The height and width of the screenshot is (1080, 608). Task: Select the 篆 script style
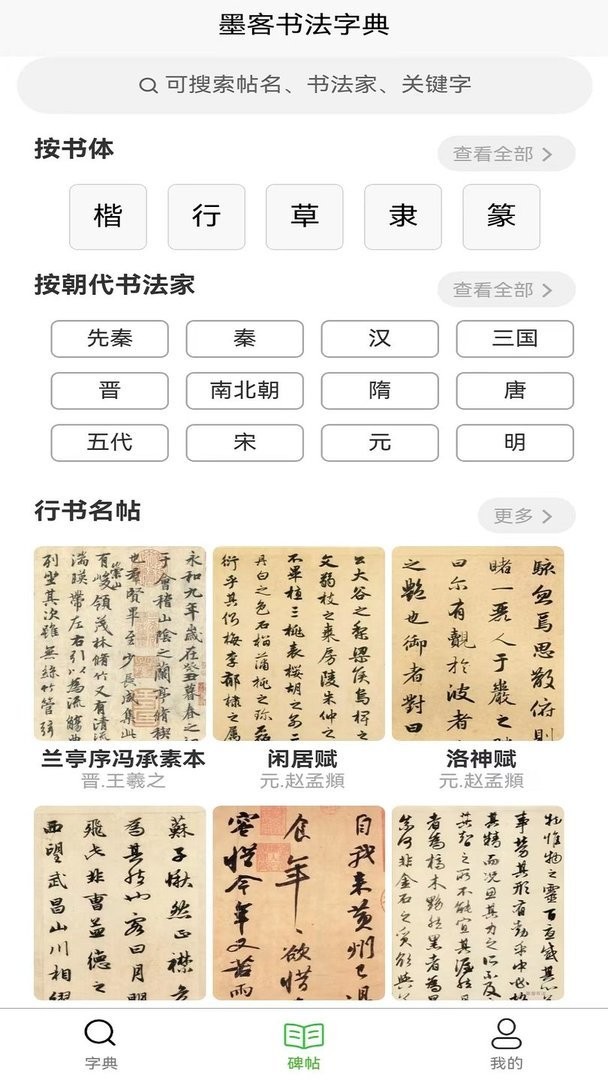(x=501, y=216)
